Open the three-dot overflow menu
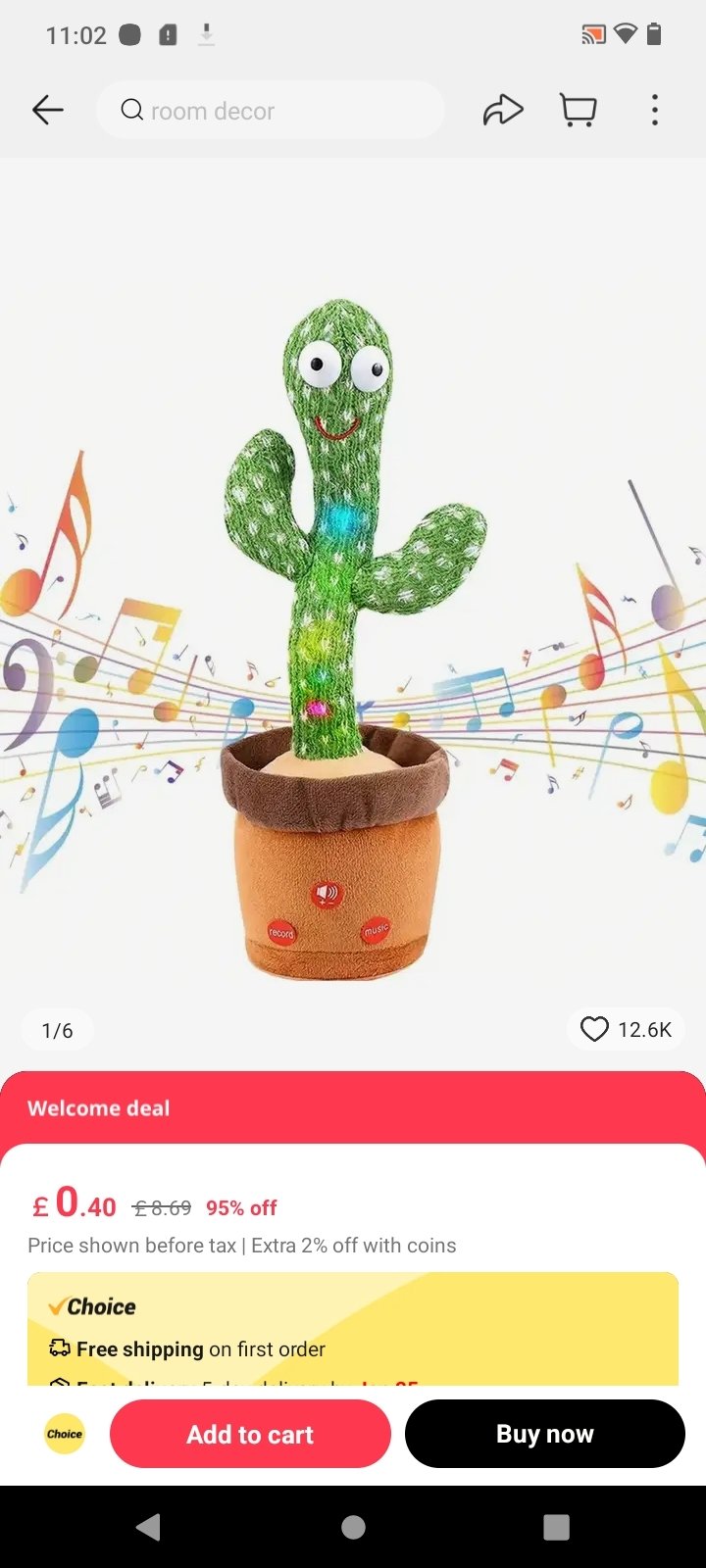706x1568 pixels. tap(655, 110)
